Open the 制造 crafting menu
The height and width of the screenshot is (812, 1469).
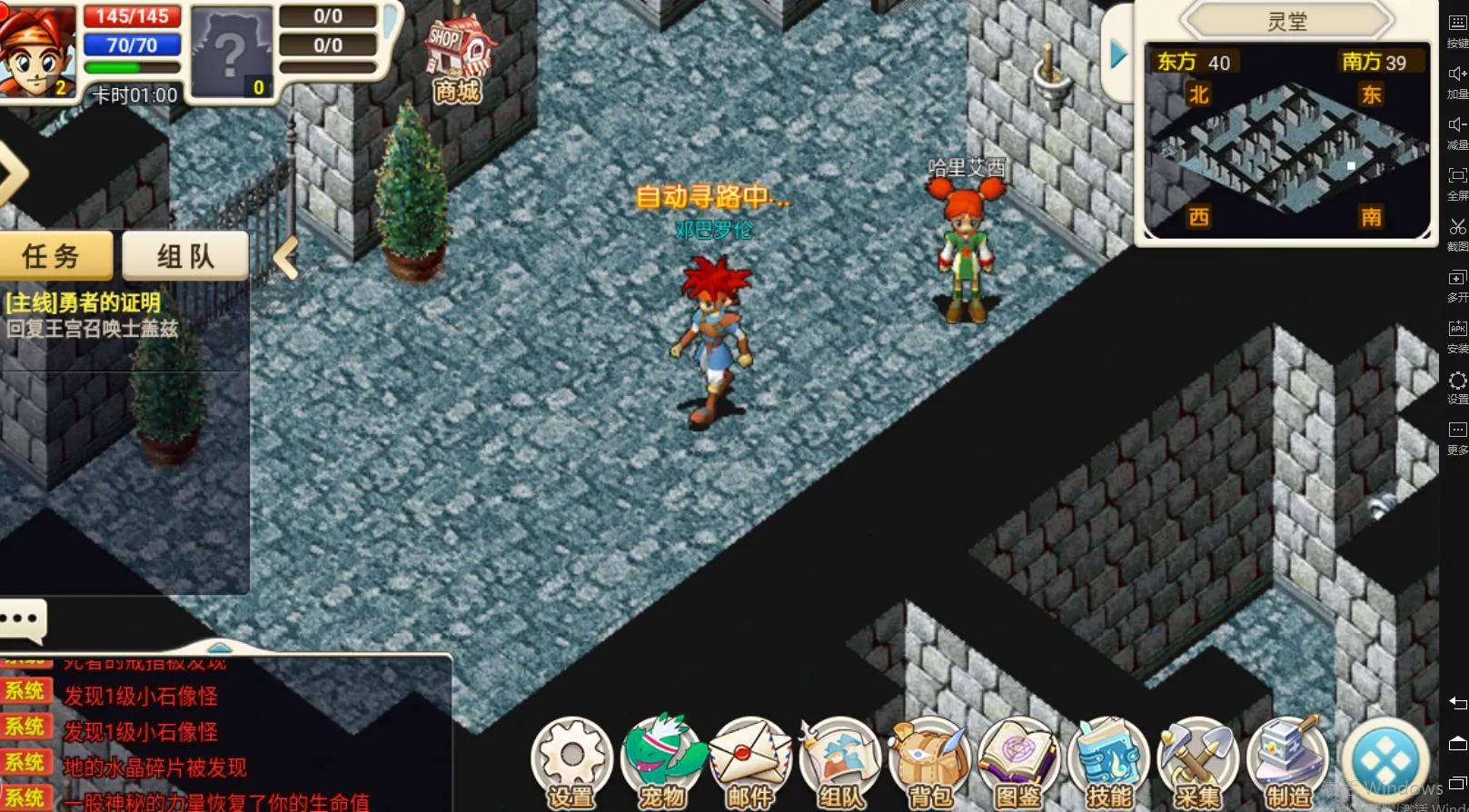click(1287, 763)
